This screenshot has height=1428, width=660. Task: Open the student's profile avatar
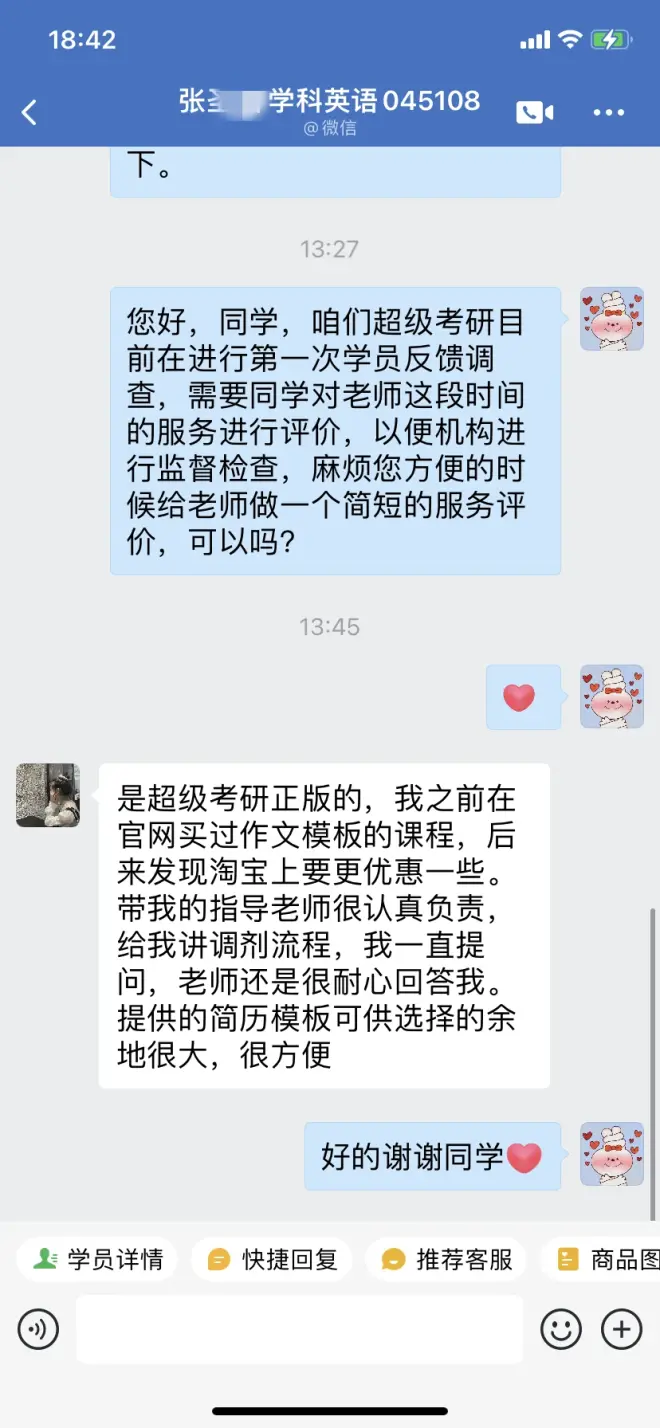(47, 795)
